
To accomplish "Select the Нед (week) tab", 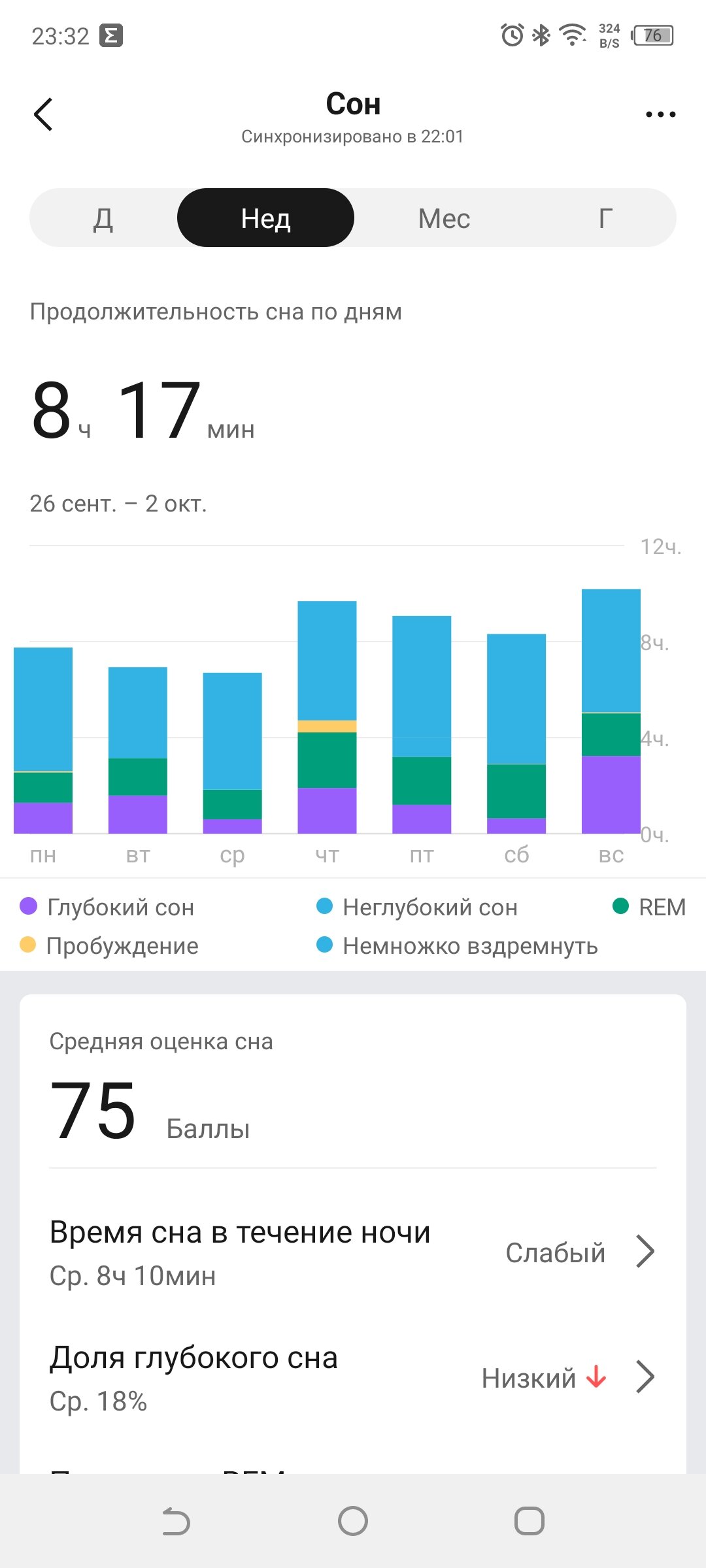I will pos(265,218).
